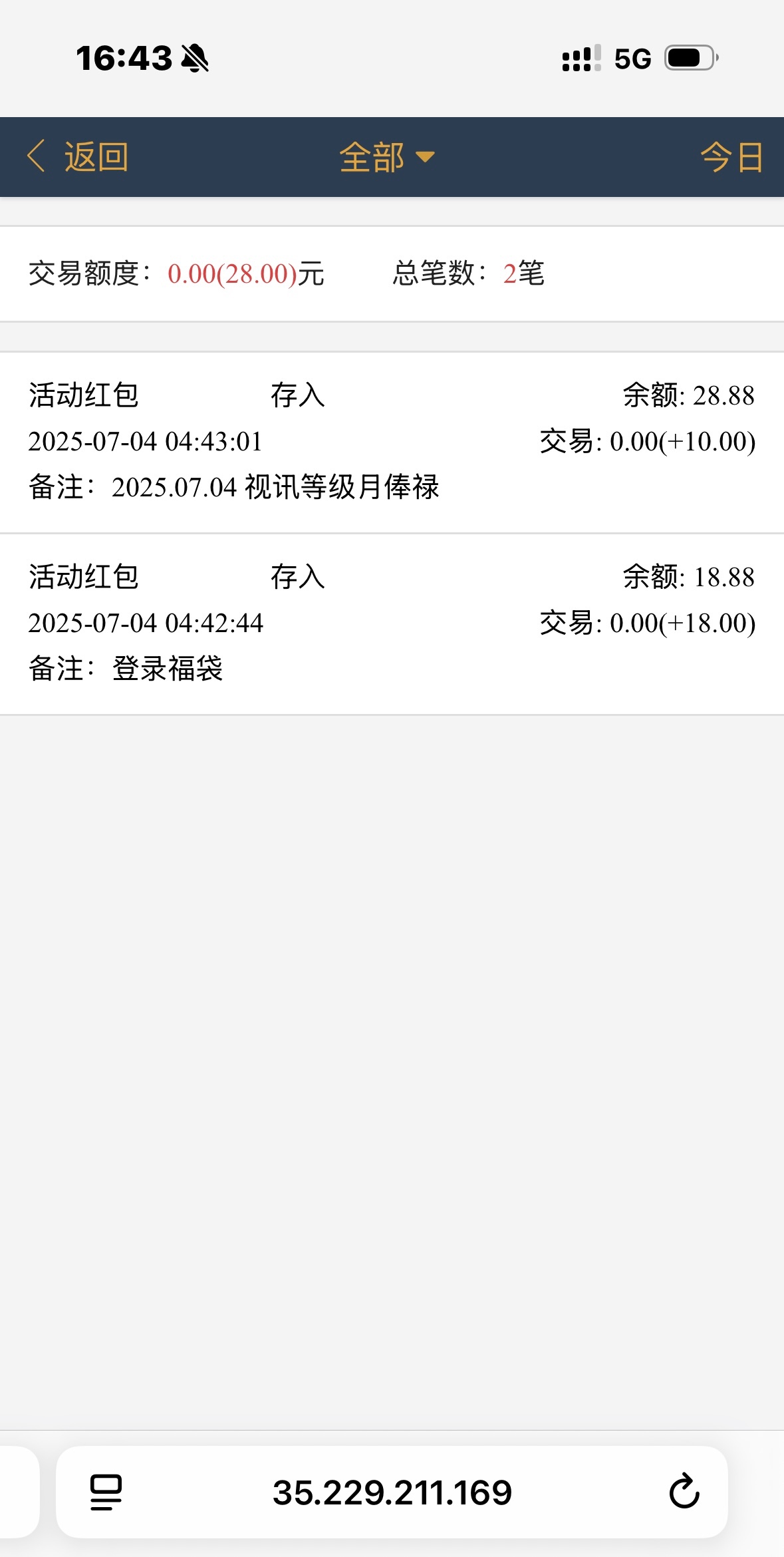The image size is (784, 1557).
Task: Tap the 返回 back button
Action: point(77,157)
